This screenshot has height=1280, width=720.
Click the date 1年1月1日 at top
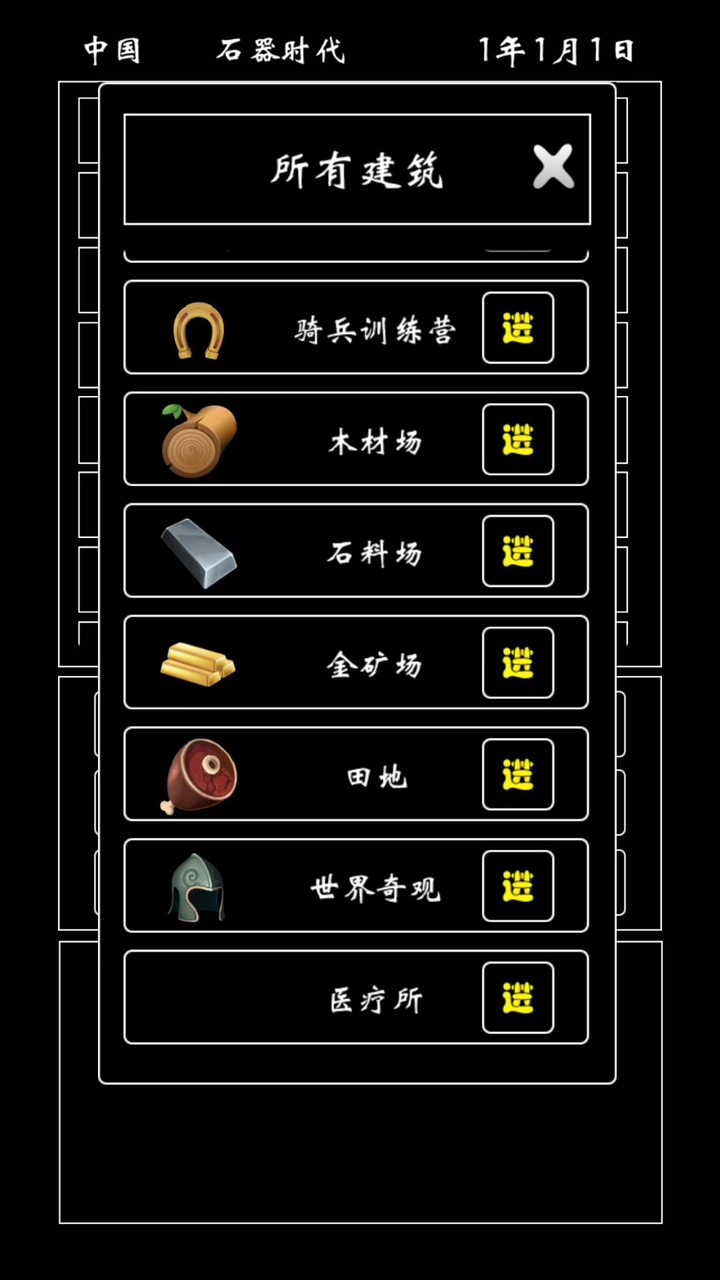tap(557, 45)
